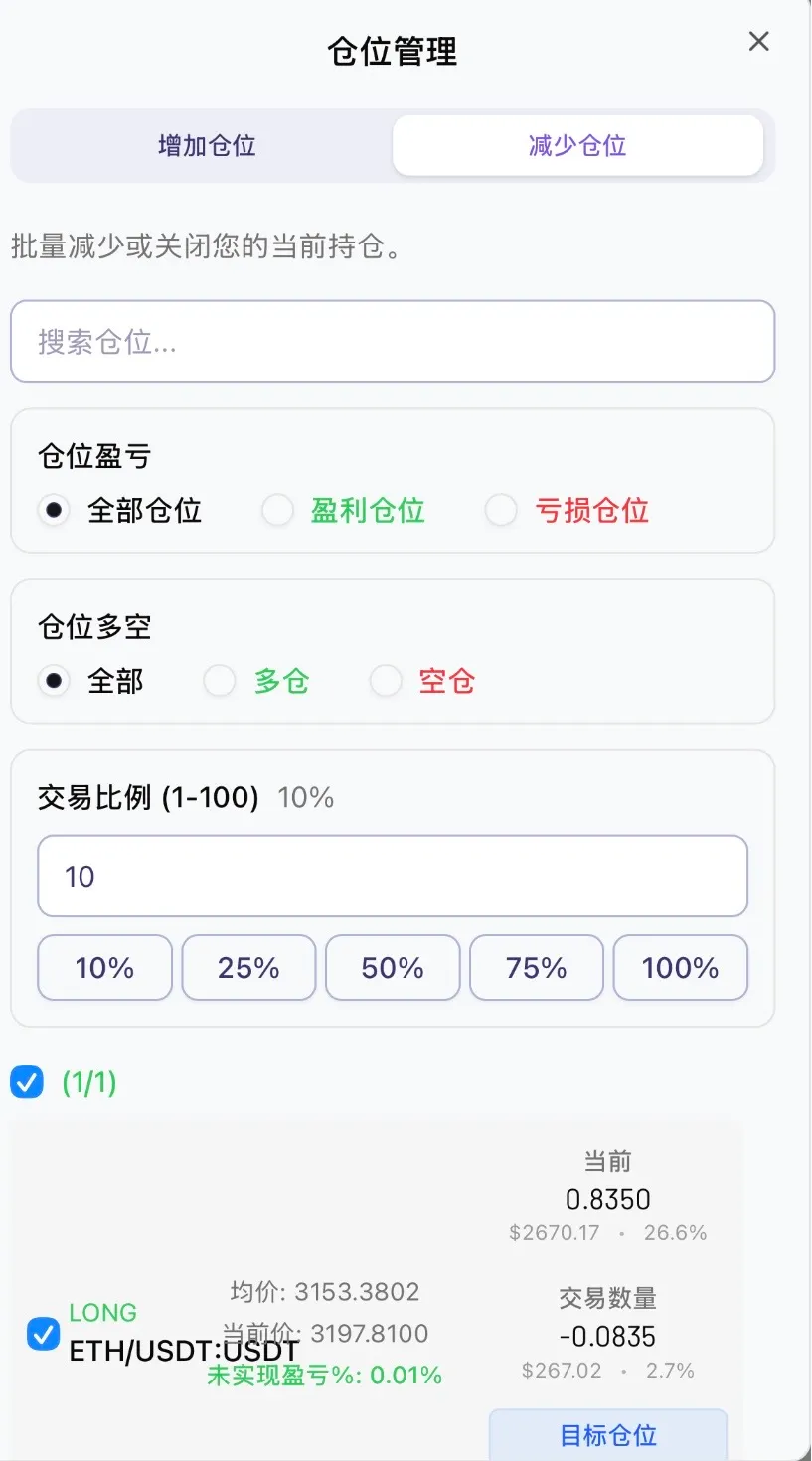Toggle the (1/1) select-all checkbox
812x1461 pixels.
coord(26,1083)
